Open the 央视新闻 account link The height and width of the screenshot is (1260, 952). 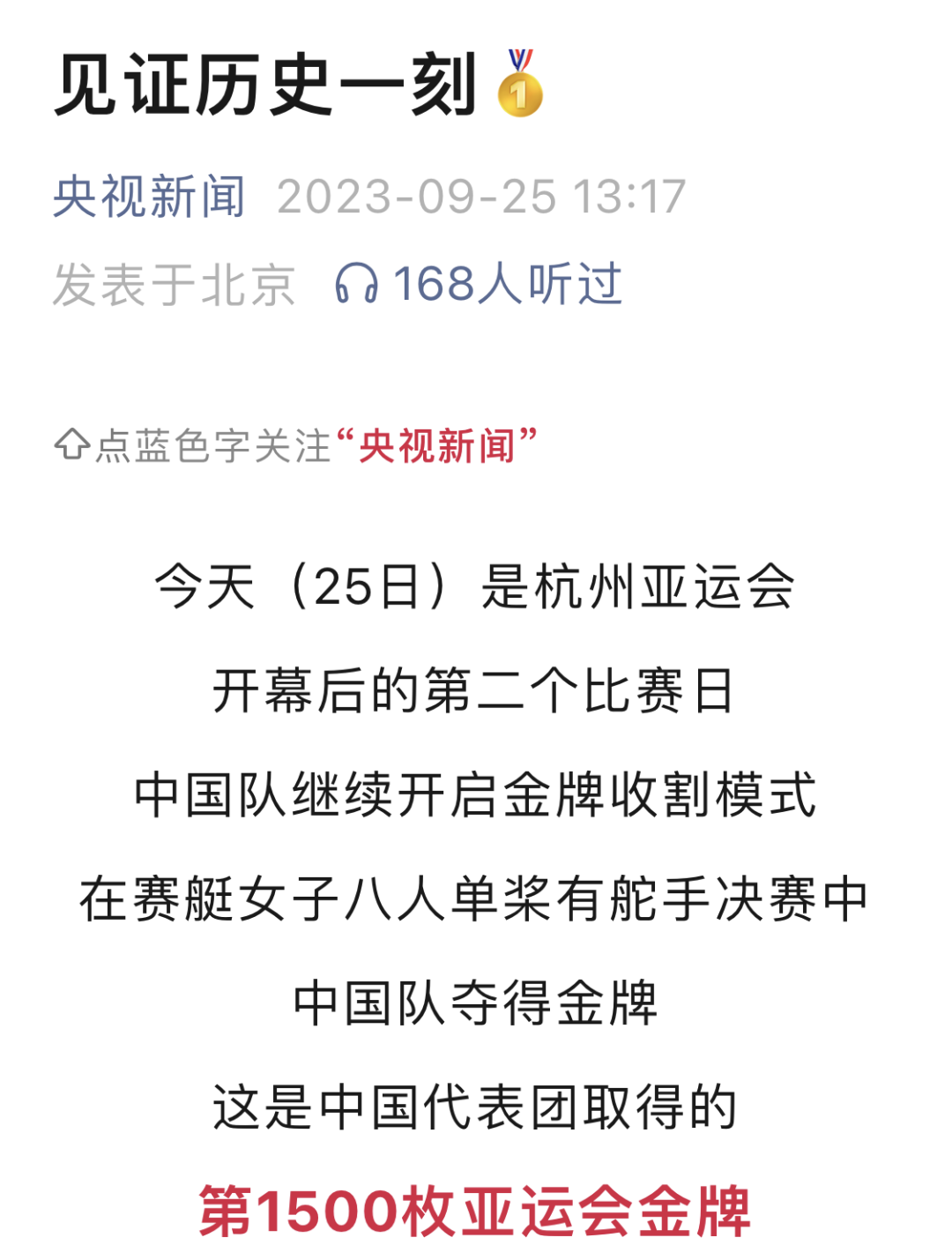pos(149,196)
